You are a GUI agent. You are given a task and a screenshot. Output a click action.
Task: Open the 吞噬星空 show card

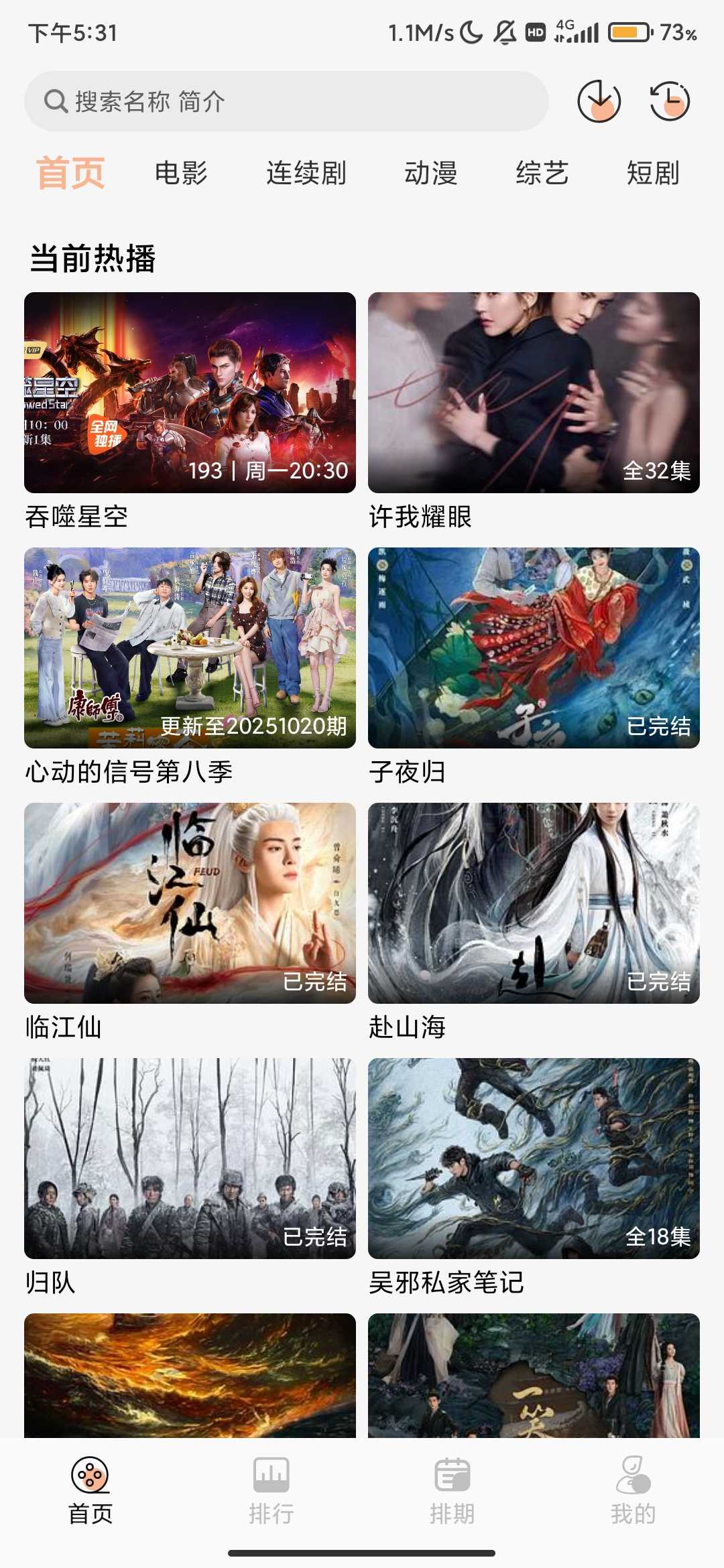(190, 393)
